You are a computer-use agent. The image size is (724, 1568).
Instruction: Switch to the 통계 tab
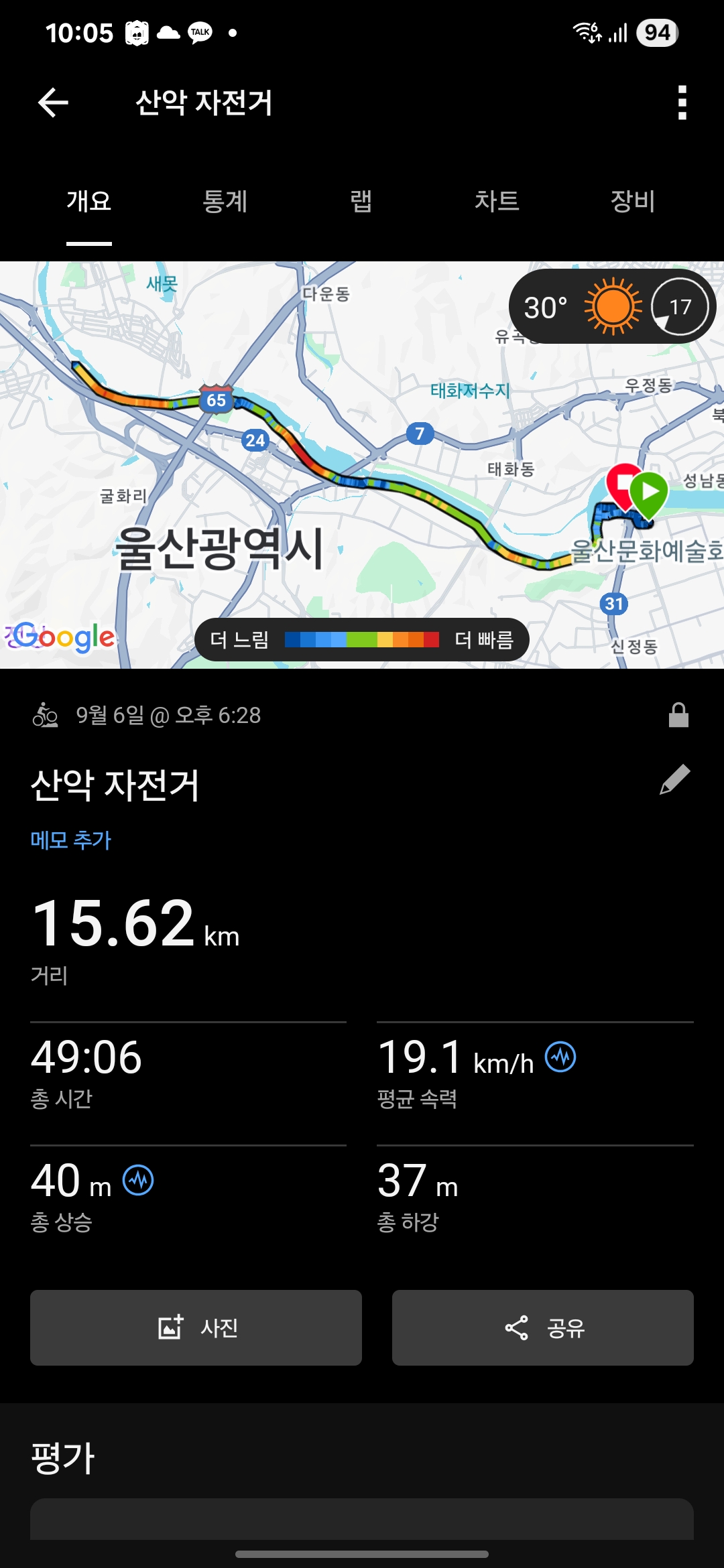pyautogui.click(x=225, y=201)
